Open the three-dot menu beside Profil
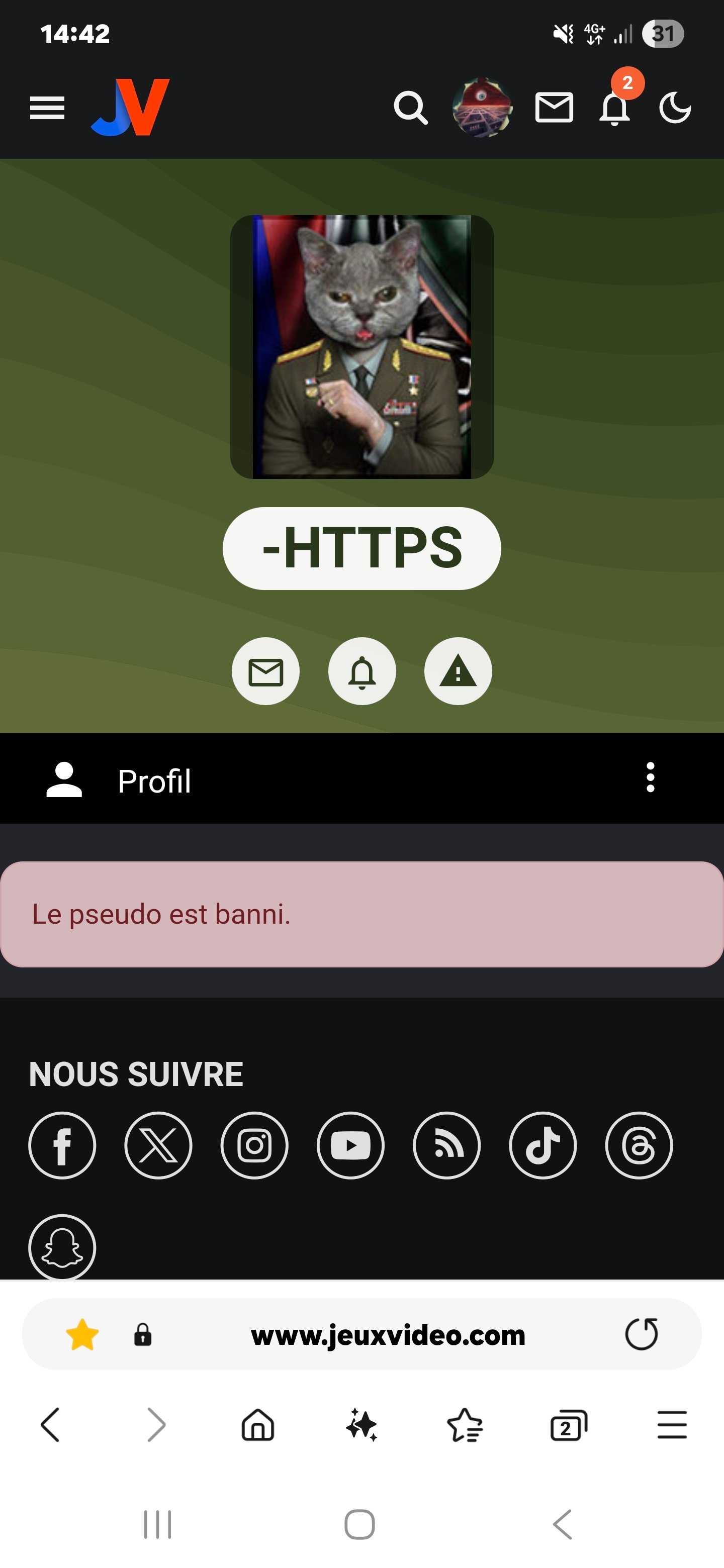Screen dimensions: 724x1568 pos(650,777)
